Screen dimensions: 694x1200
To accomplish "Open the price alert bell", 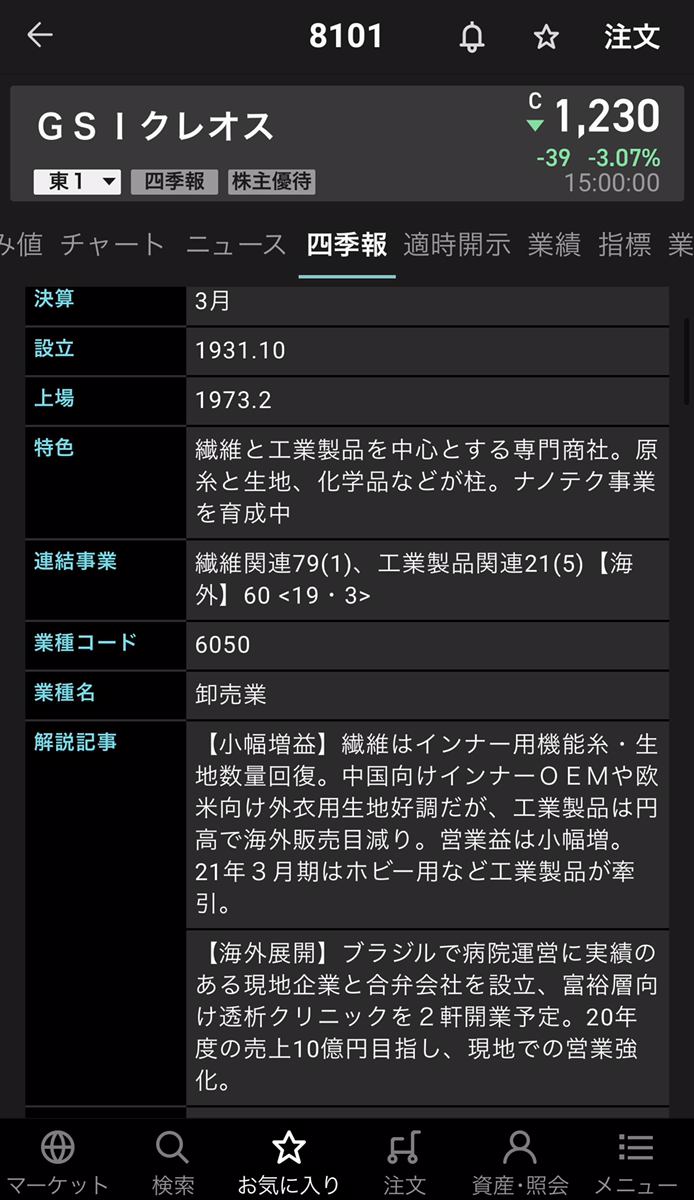I will [472, 38].
